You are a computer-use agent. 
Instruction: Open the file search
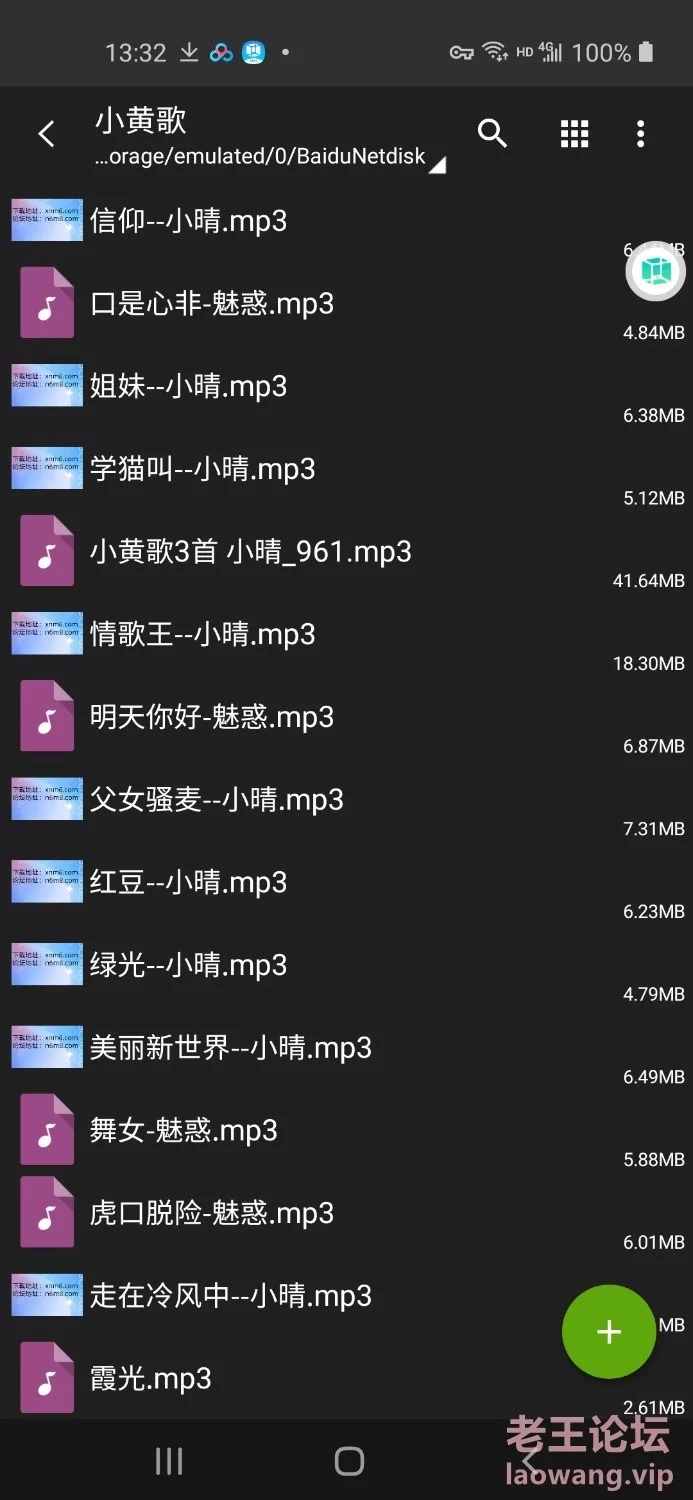(492, 133)
